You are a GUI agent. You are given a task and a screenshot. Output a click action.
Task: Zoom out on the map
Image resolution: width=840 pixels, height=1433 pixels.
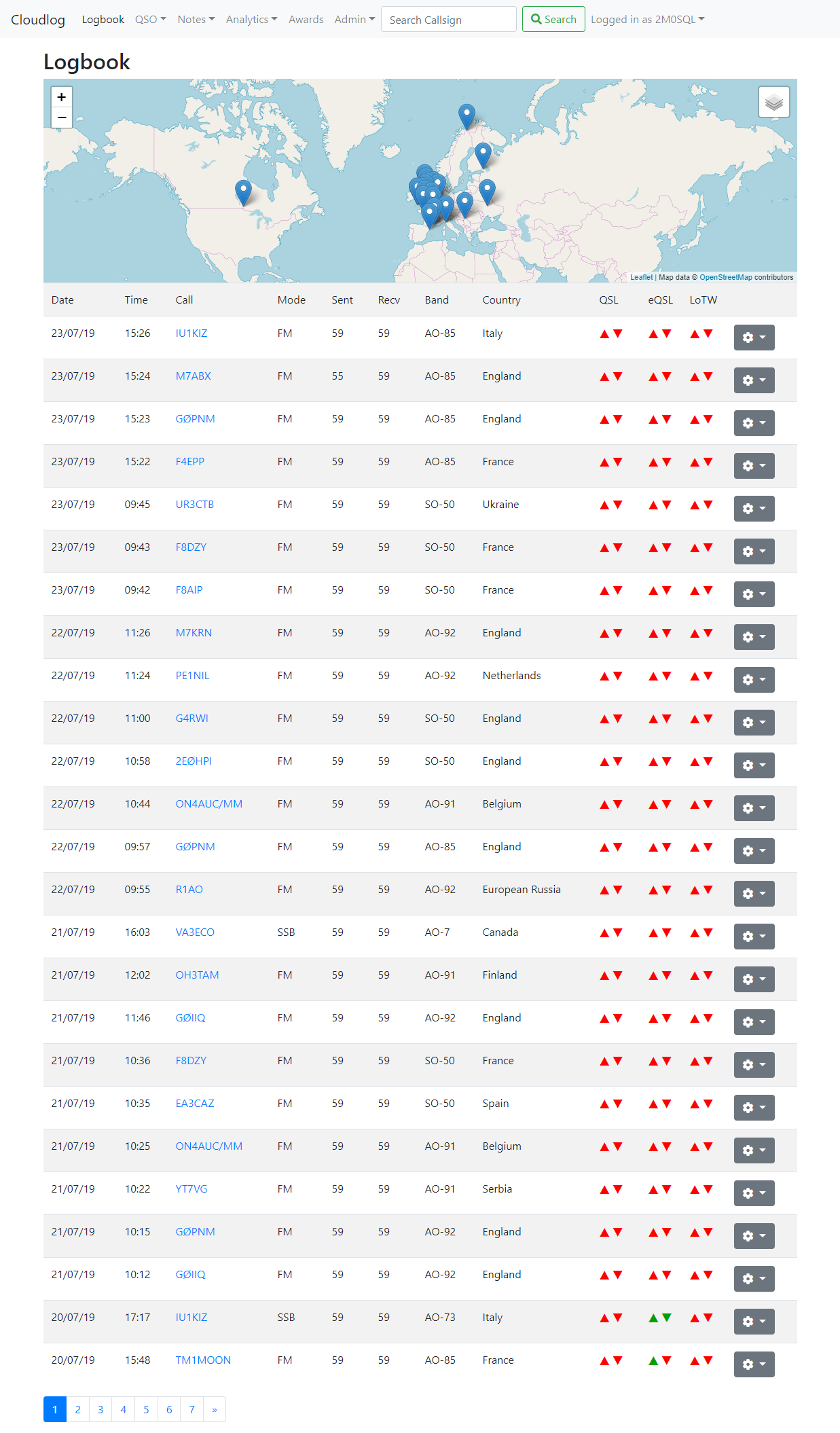(62, 117)
